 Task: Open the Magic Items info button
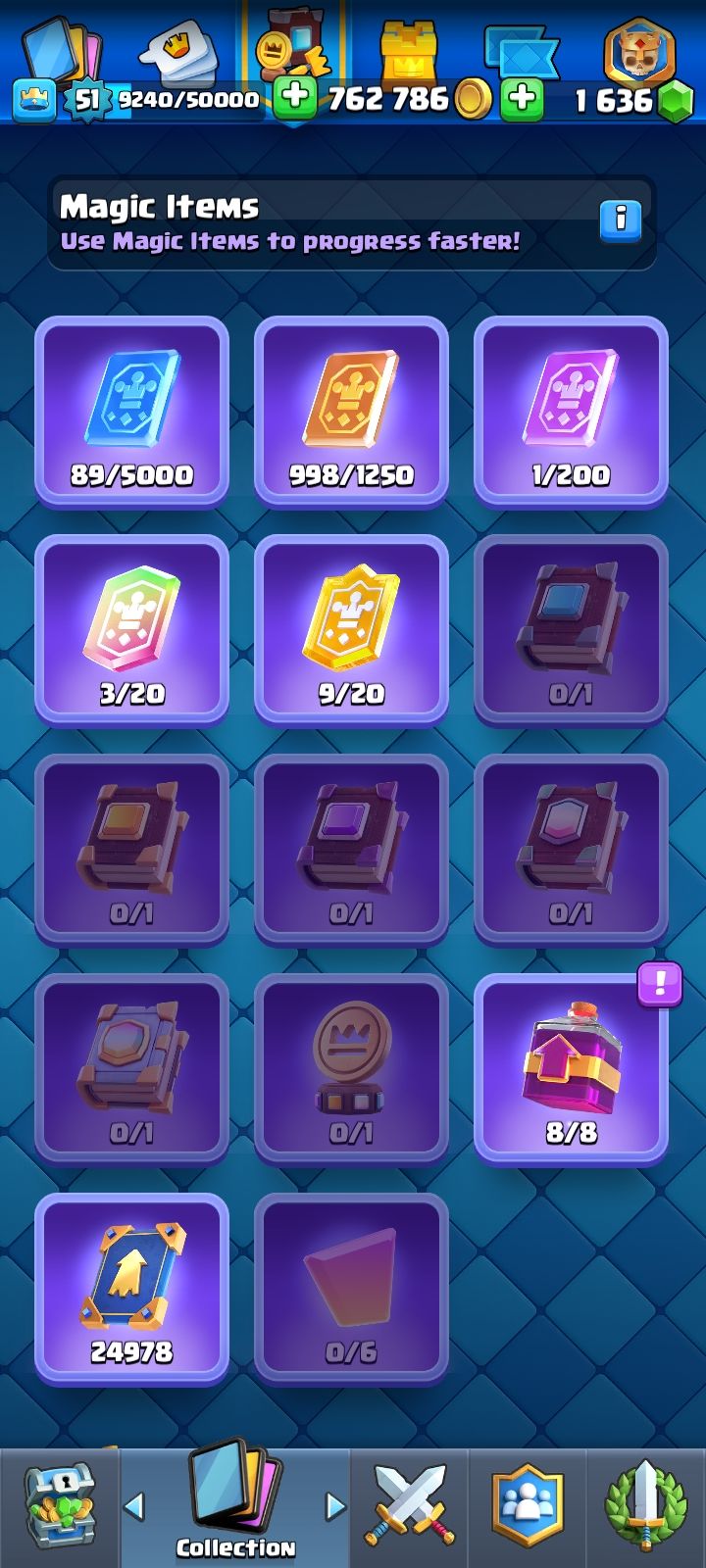click(x=620, y=220)
